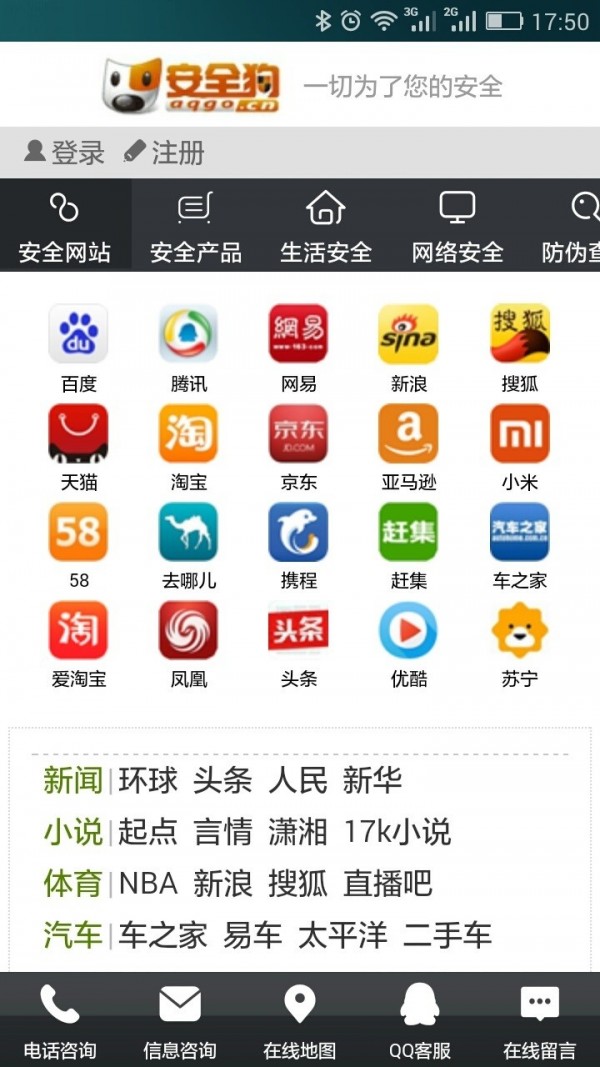
Task: Open the 起点 novel link
Action: 148,832
